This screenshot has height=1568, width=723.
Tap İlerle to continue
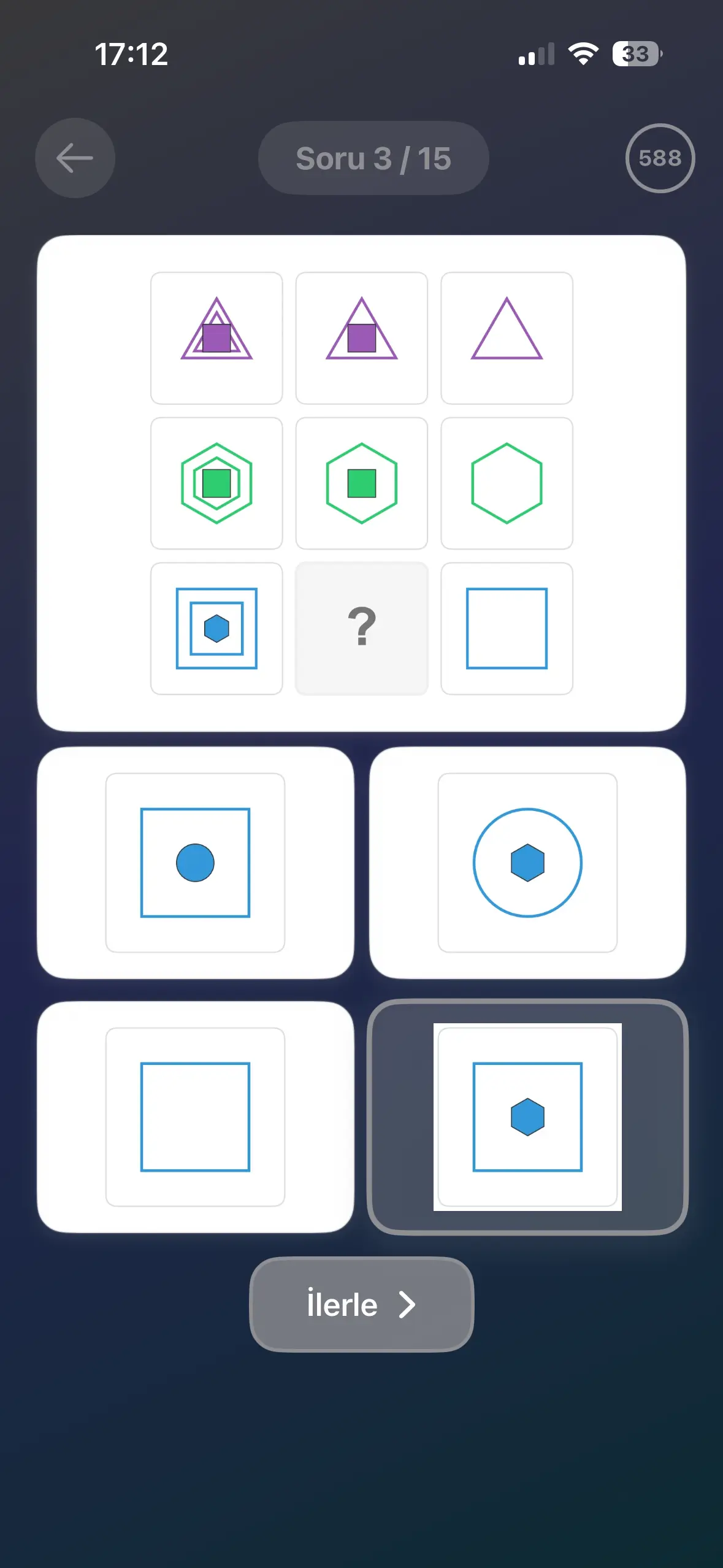click(x=361, y=1304)
